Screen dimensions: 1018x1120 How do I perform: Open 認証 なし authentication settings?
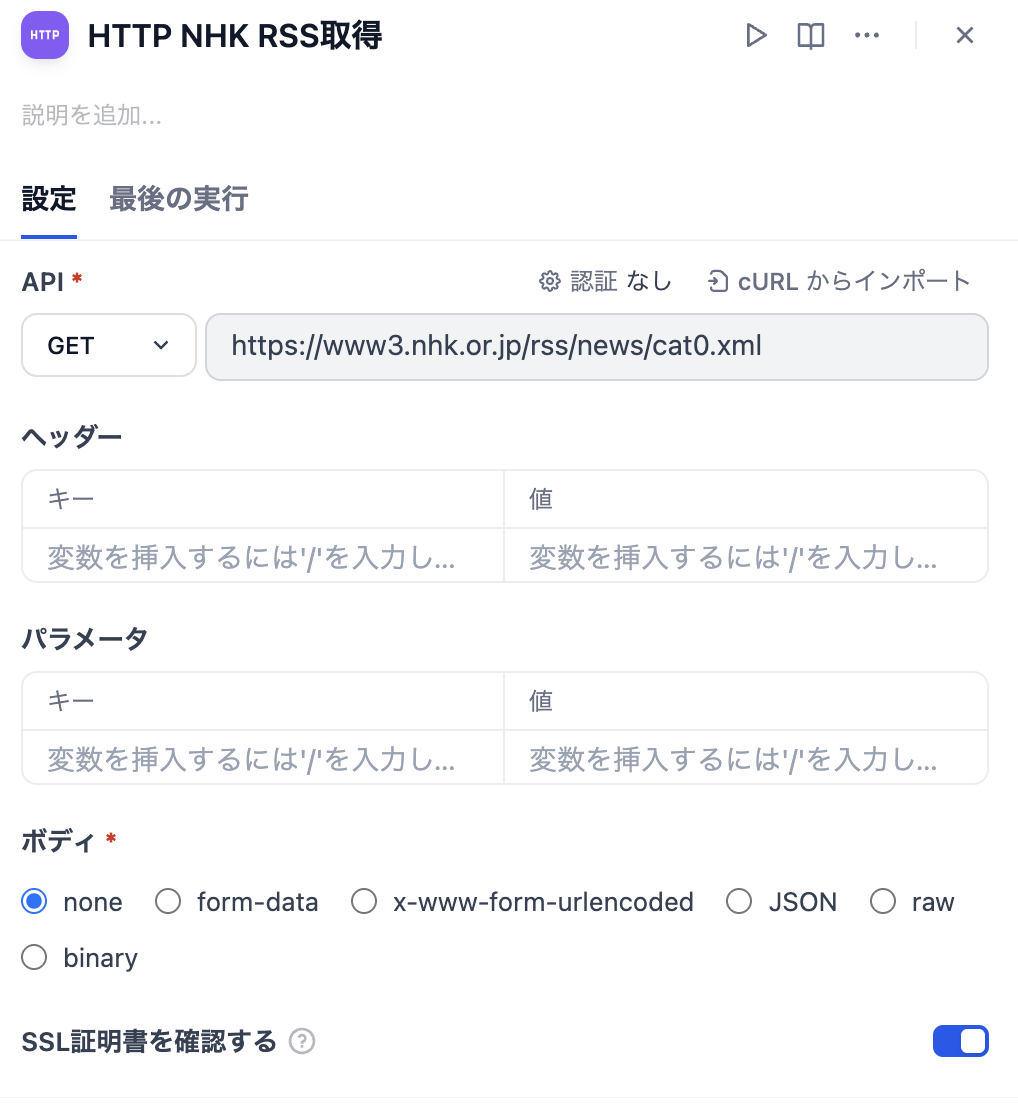605,282
